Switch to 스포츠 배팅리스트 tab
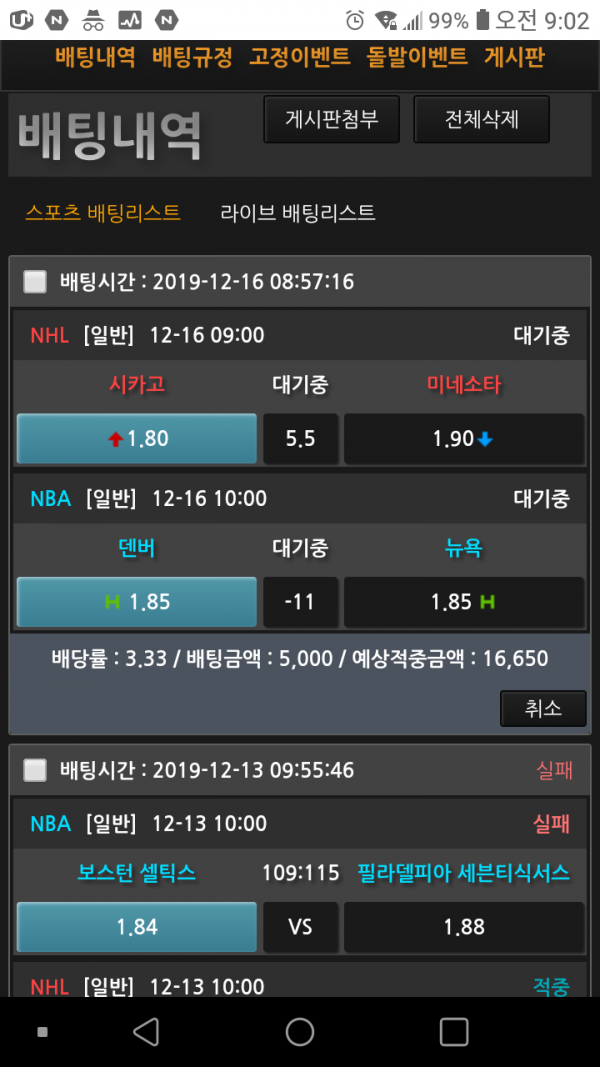Screen dimensions: 600x1067 tap(103, 213)
